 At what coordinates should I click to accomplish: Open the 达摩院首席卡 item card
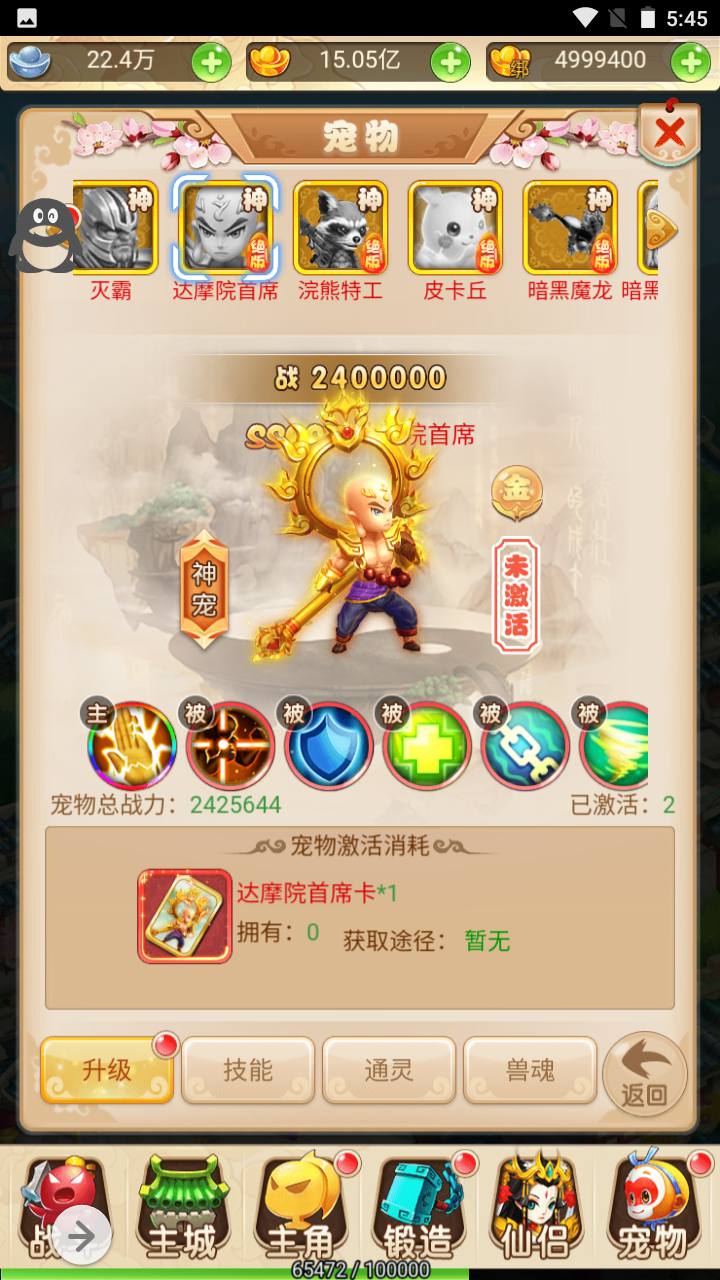click(185, 916)
